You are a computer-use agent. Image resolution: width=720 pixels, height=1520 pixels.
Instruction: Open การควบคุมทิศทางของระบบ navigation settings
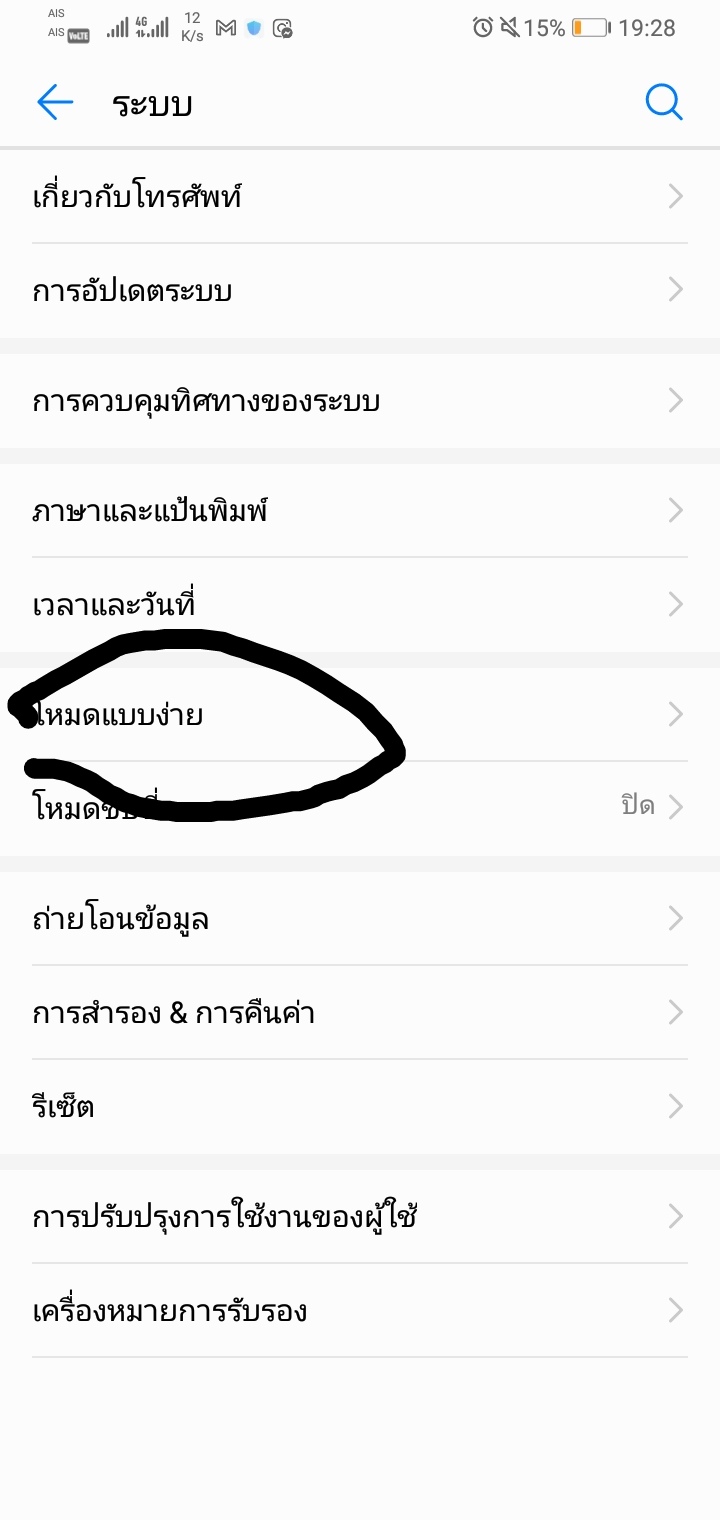[360, 401]
